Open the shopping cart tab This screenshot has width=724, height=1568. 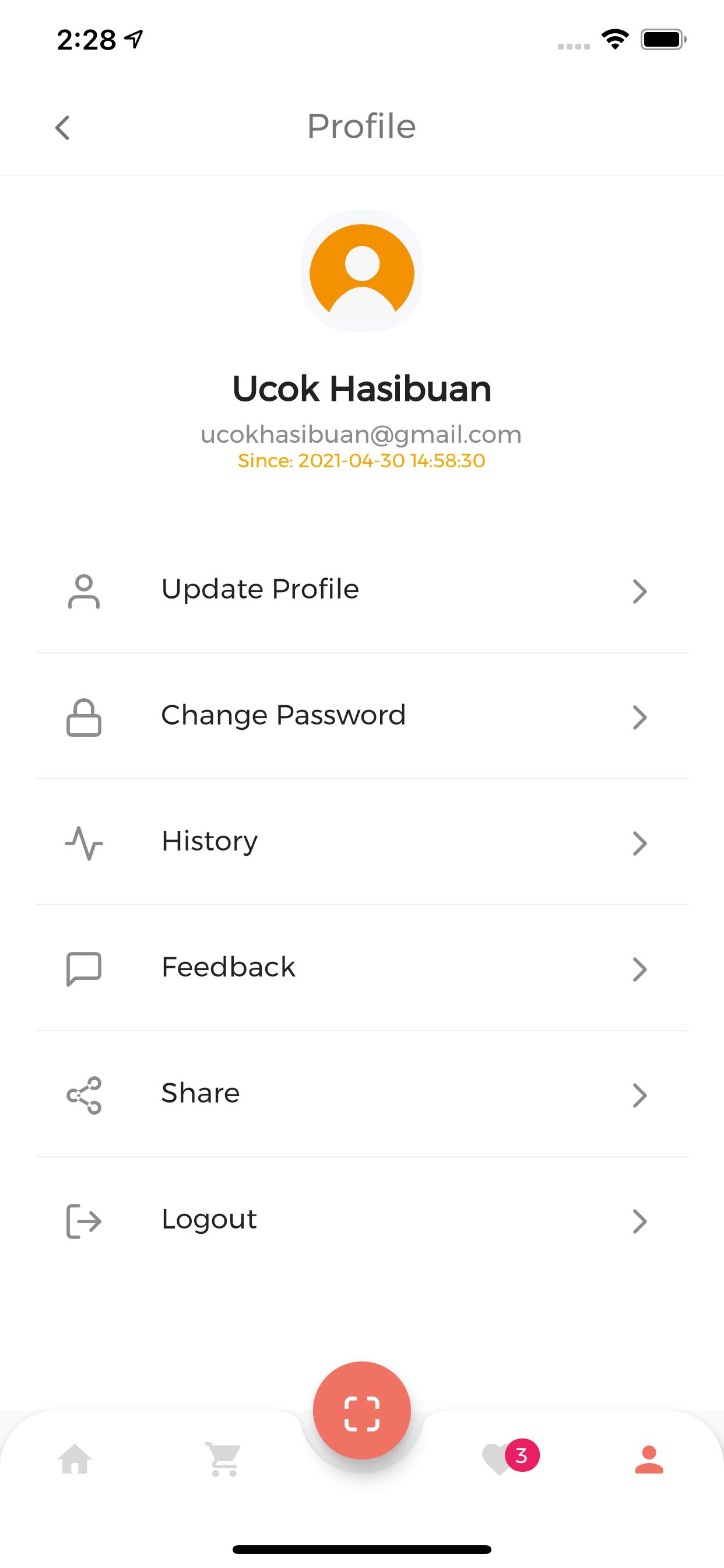pyautogui.click(x=223, y=1459)
